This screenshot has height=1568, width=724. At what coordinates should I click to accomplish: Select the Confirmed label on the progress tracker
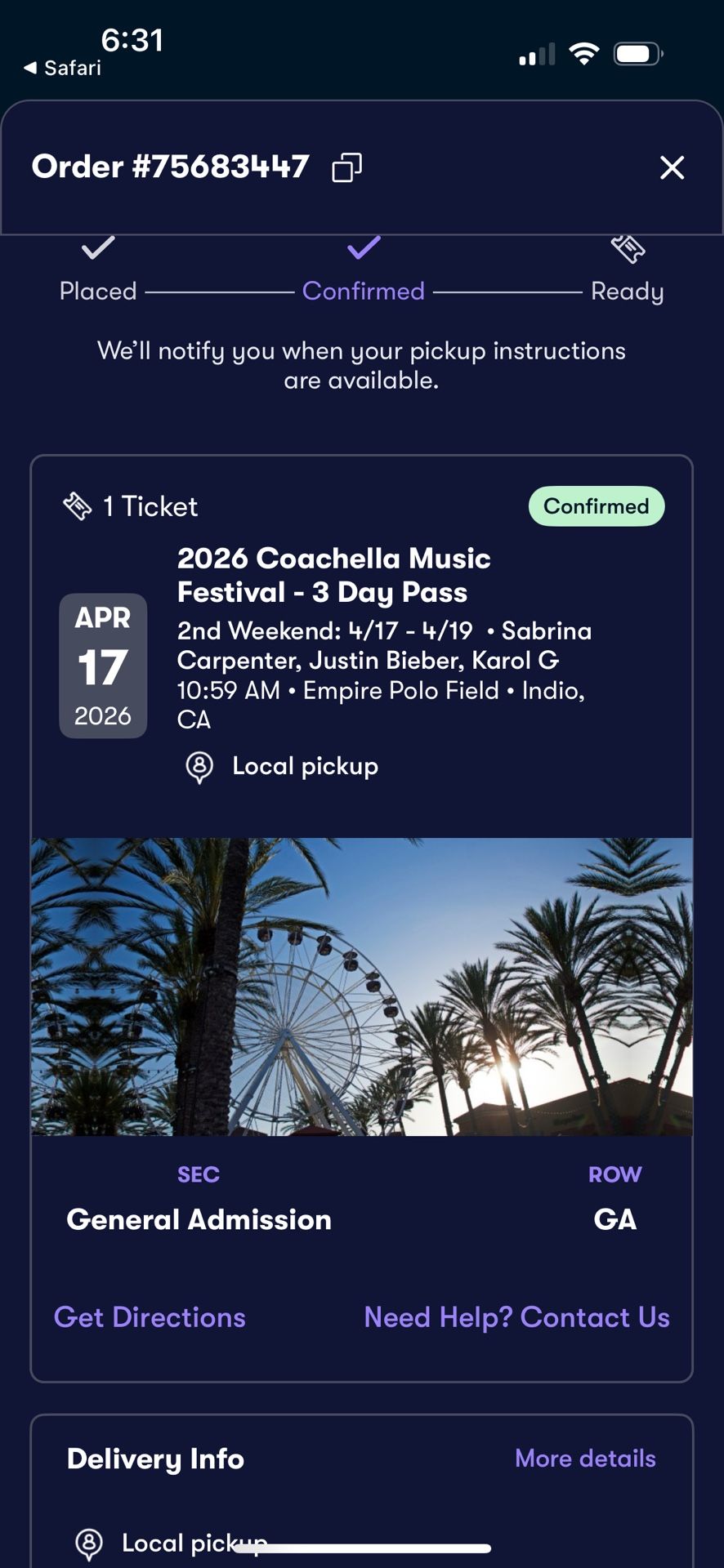point(363,291)
